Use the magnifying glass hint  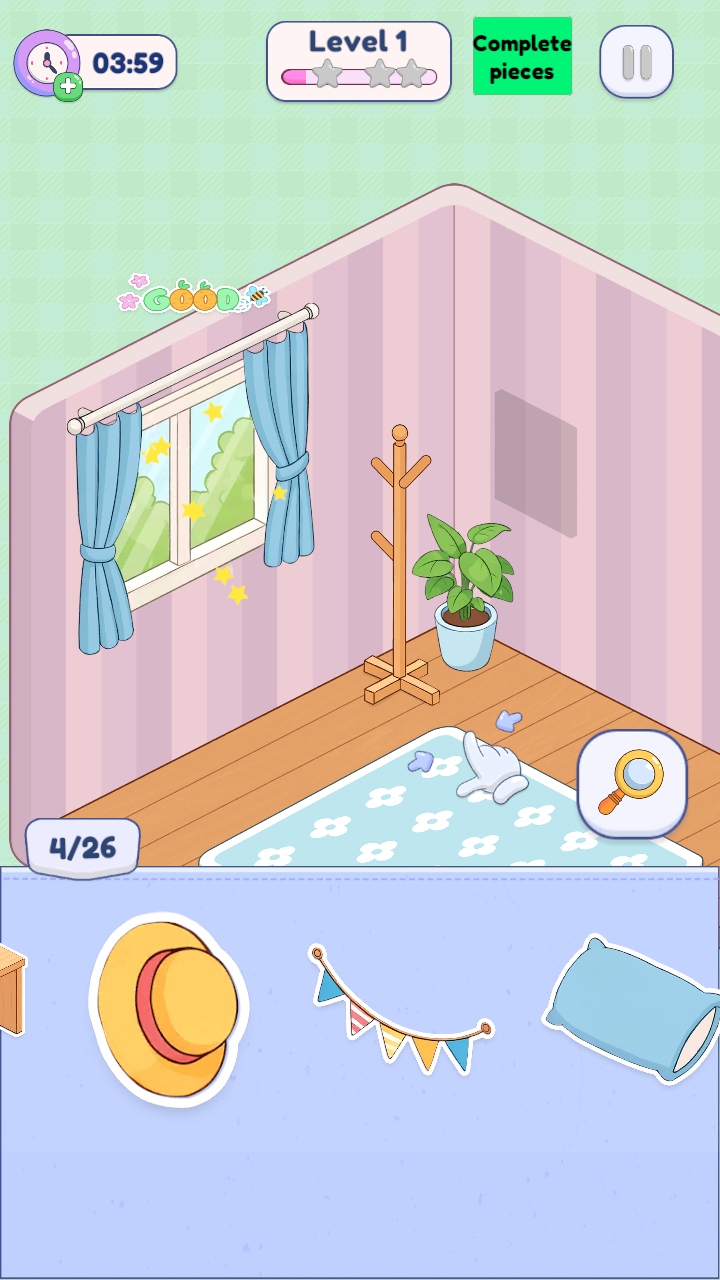(632, 783)
